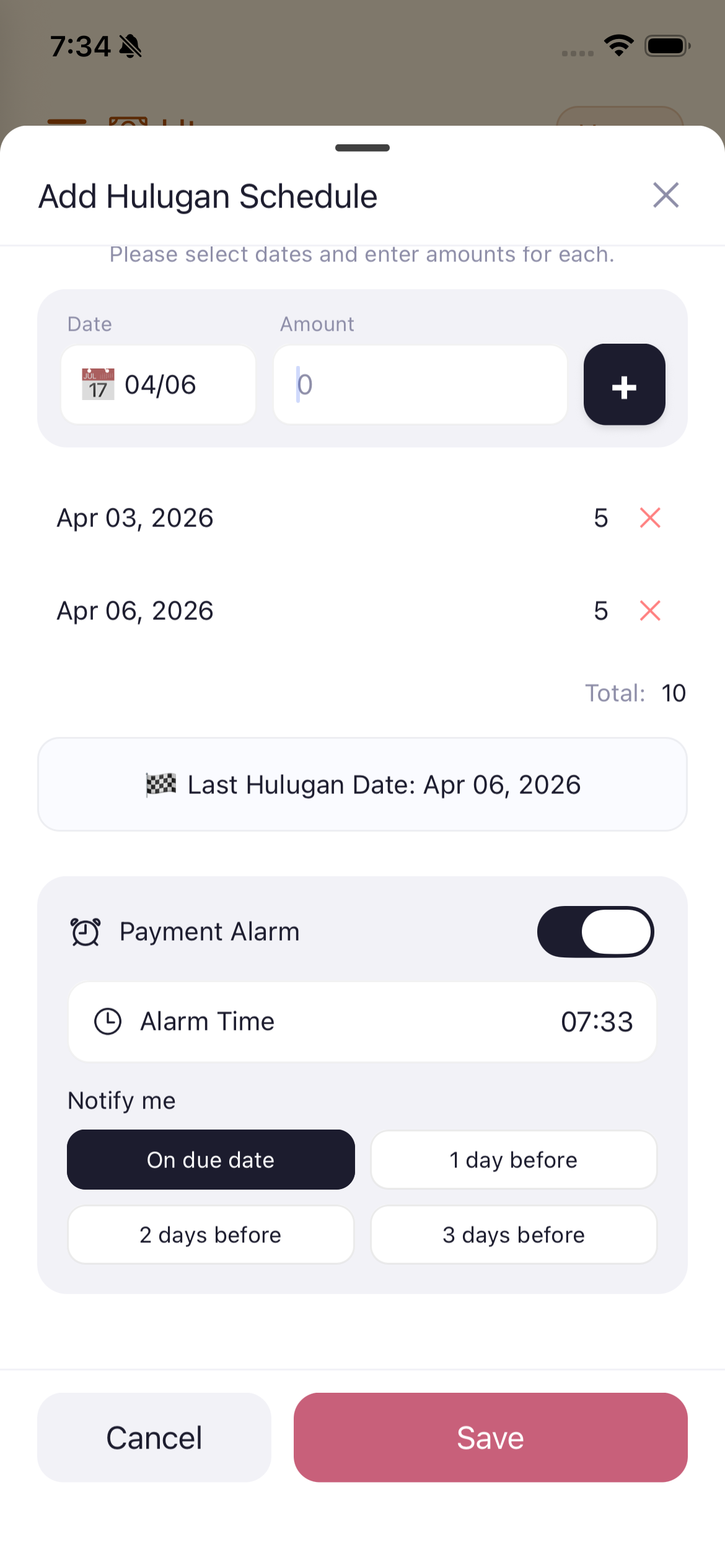Image resolution: width=725 pixels, height=1568 pixels.
Task: Choose the 2 days before option
Action: coord(210,1235)
